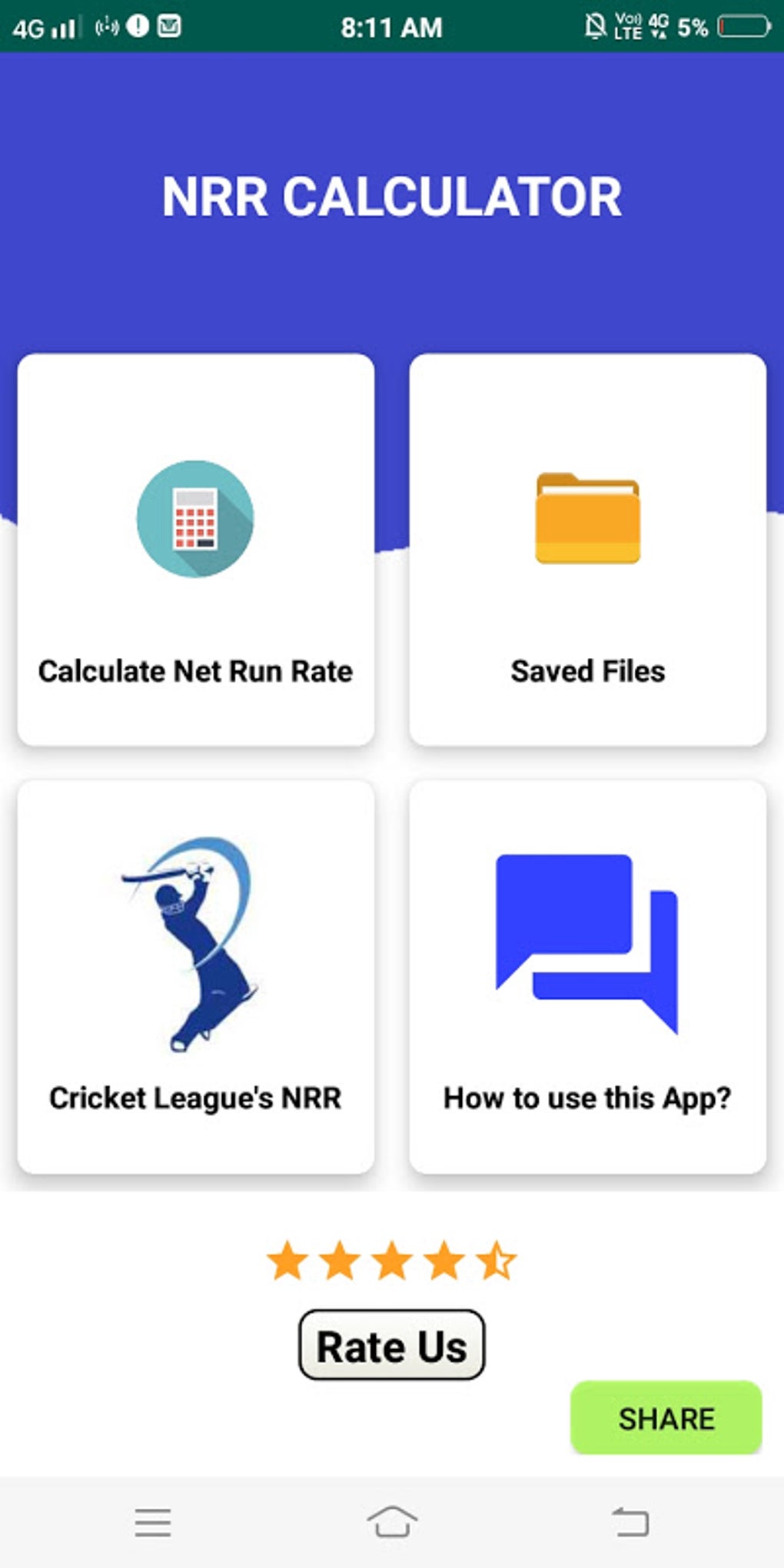Screen dimensions: 784x1568
Task: Tap the green SHARE button
Action: click(666, 1418)
